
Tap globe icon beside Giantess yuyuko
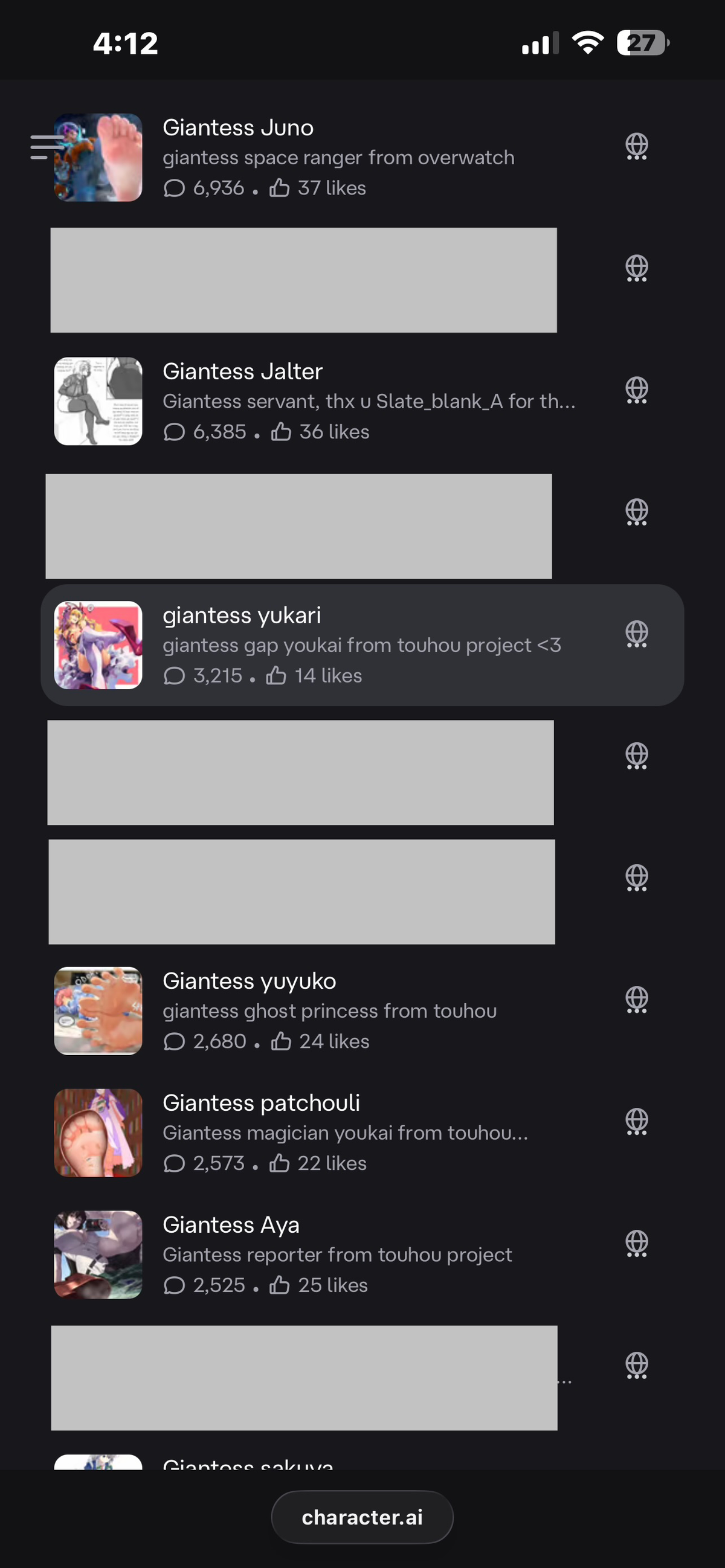click(x=636, y=999)
